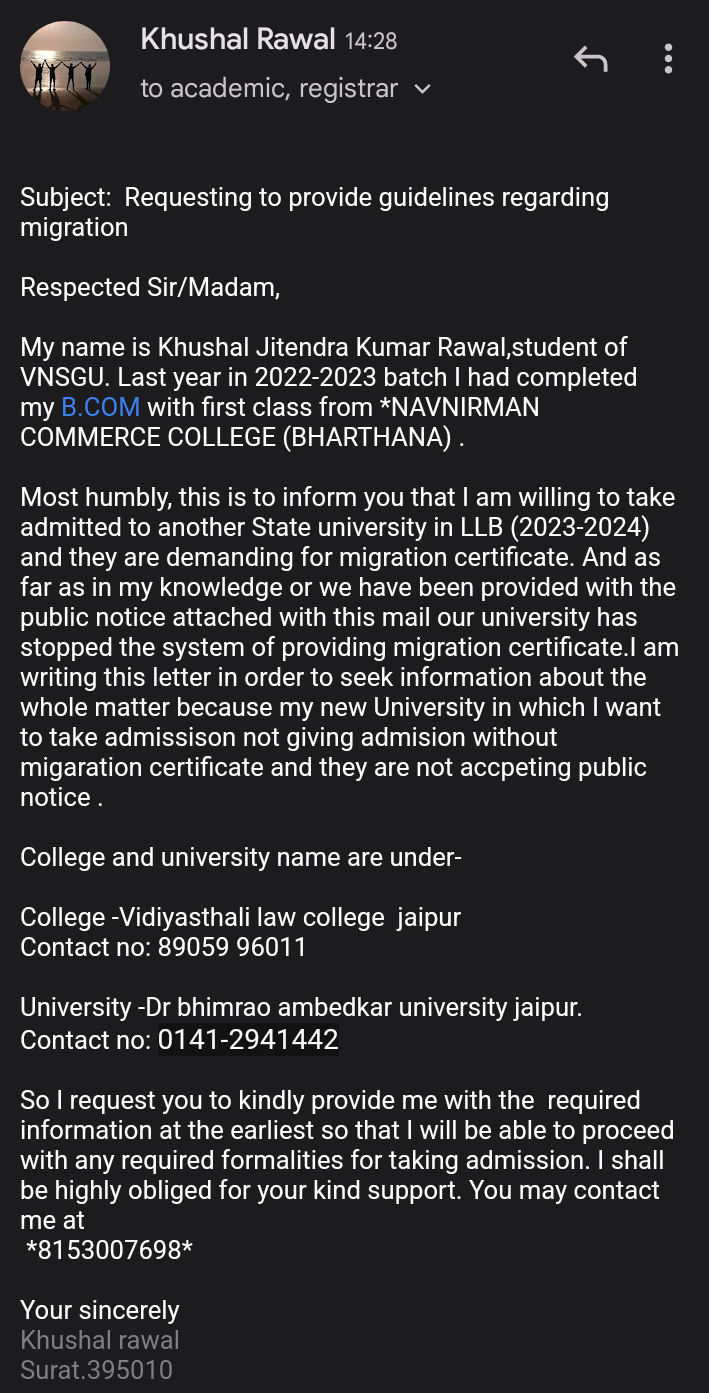Tap the phone number 0141-2941442

click(x=248, y=1040)
